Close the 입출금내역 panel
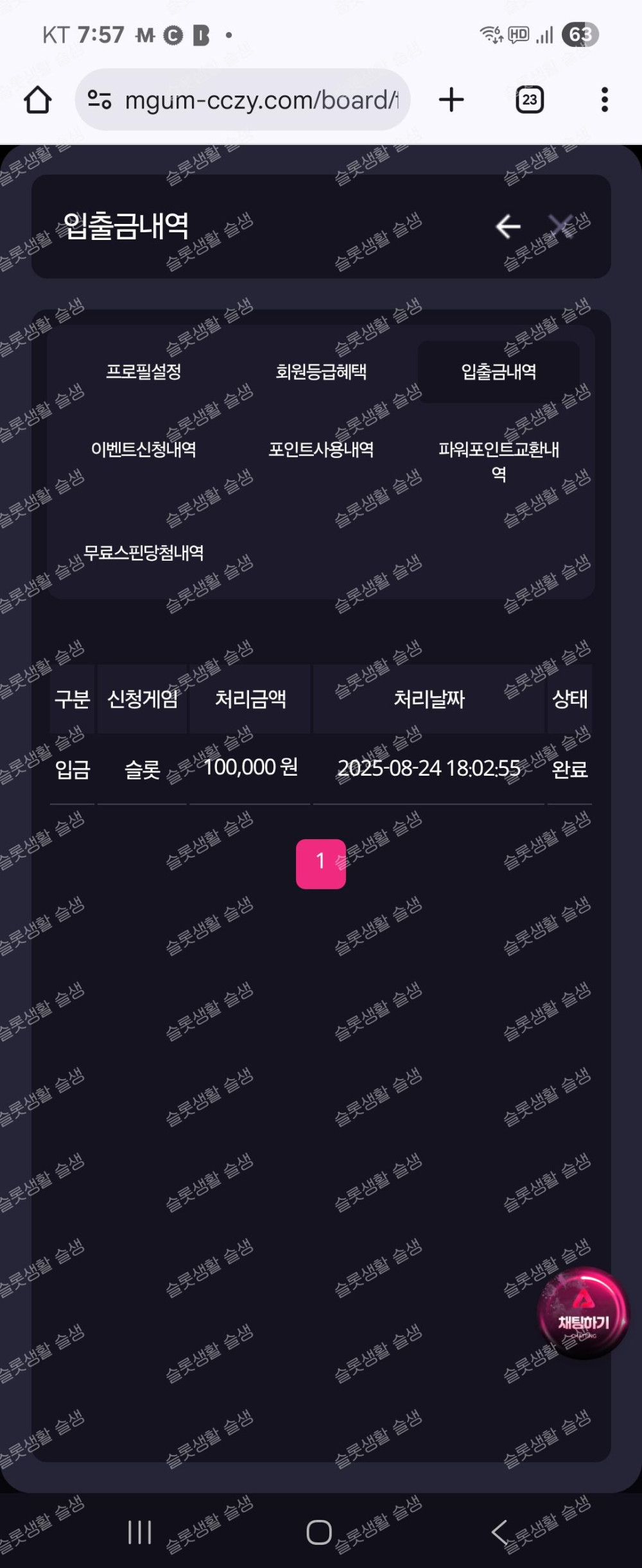Screen dimensions: 642x1568 561,226
